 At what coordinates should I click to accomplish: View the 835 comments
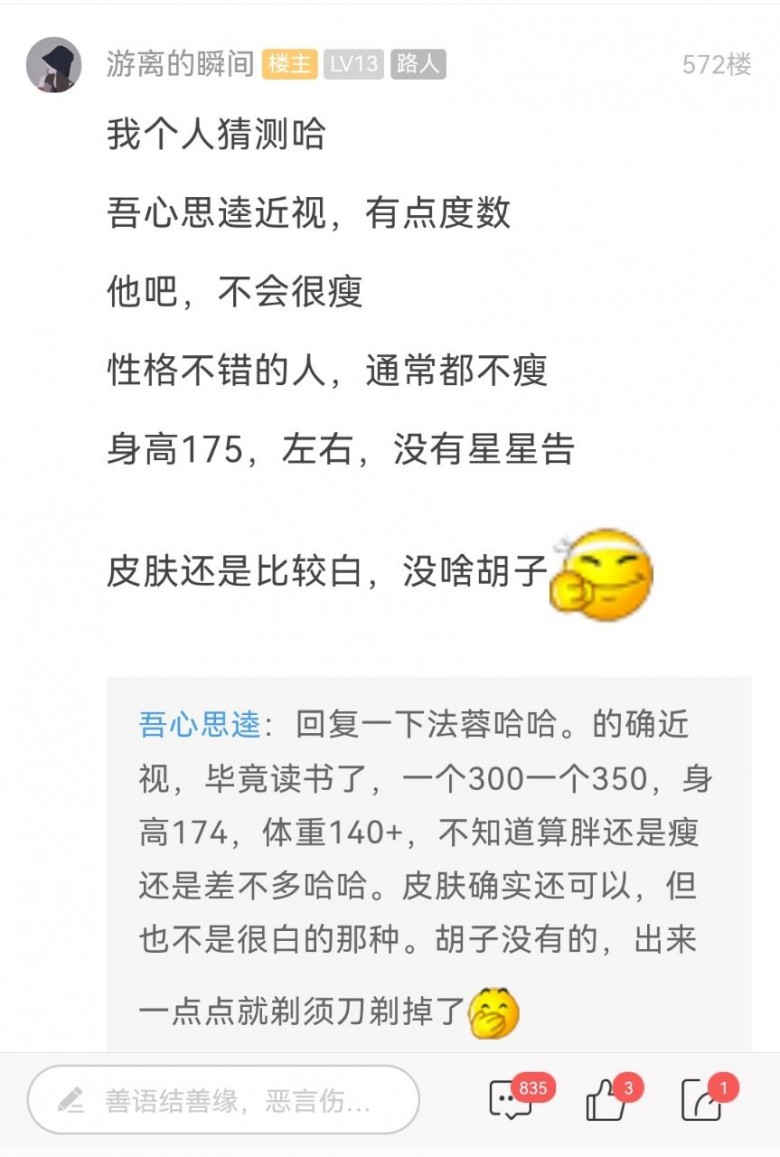[x=512, y=1101]
